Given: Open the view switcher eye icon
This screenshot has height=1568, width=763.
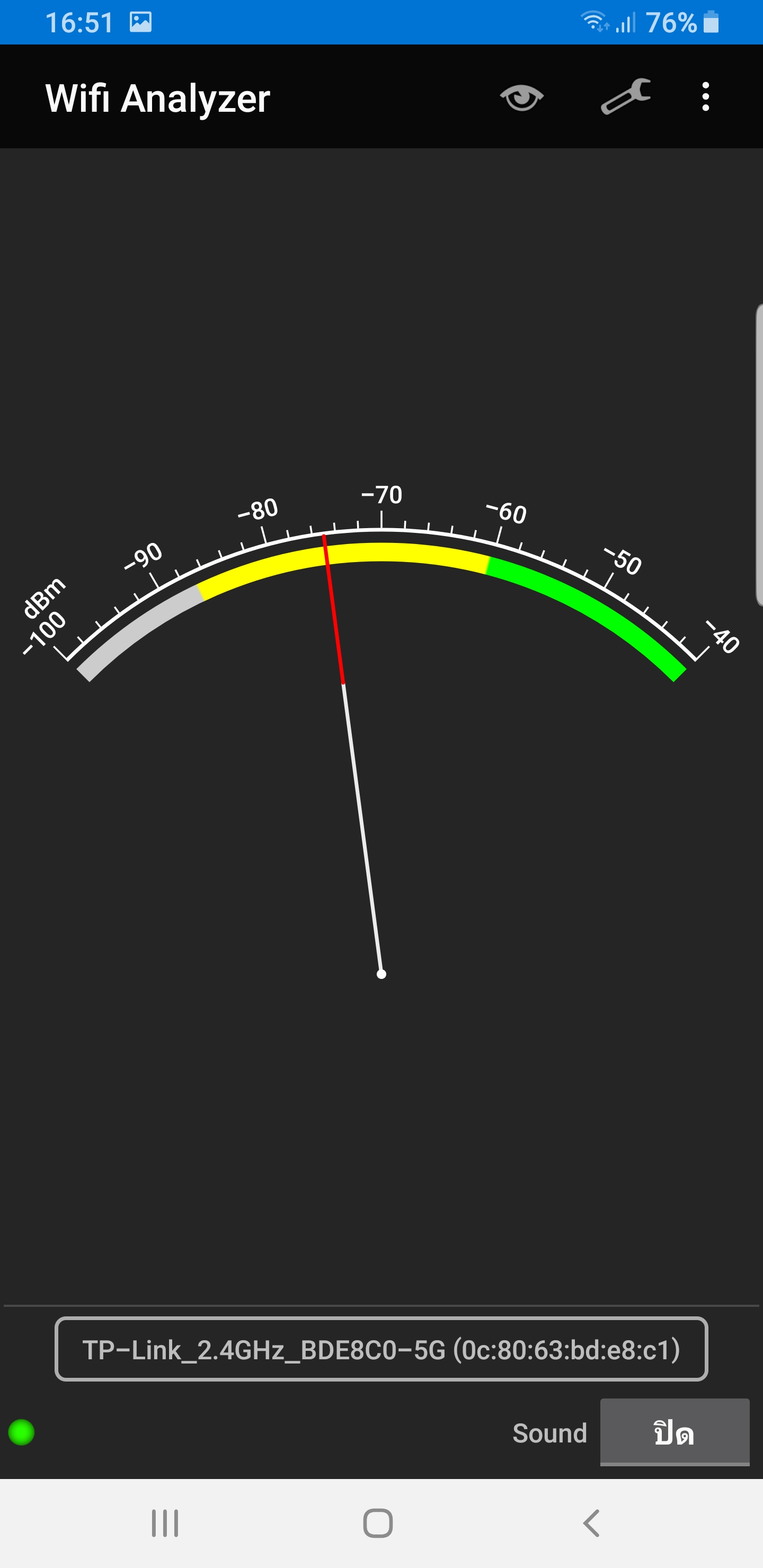Looking at the screenshot, I should pyautogui.click(x=522, y=97).
